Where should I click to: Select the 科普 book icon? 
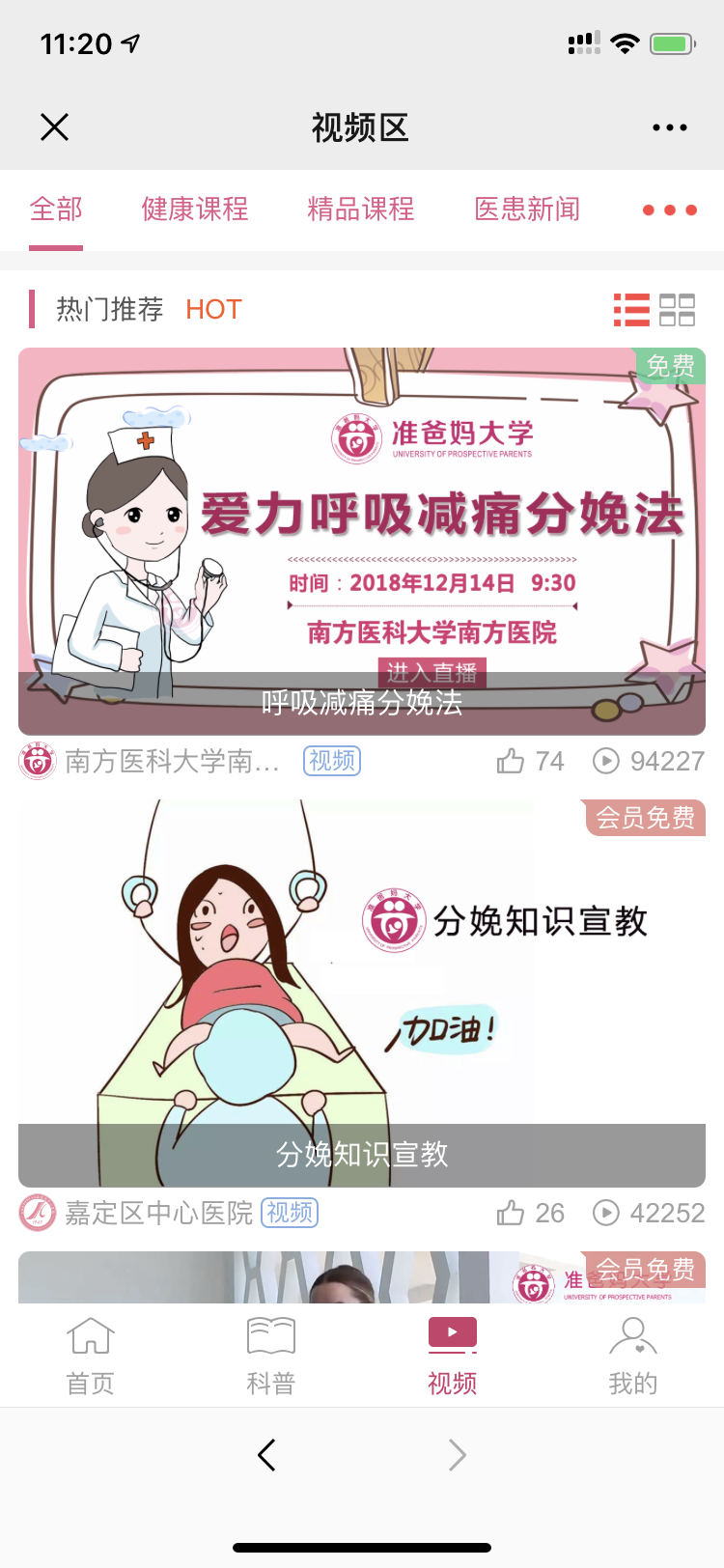coord(270,1333)
